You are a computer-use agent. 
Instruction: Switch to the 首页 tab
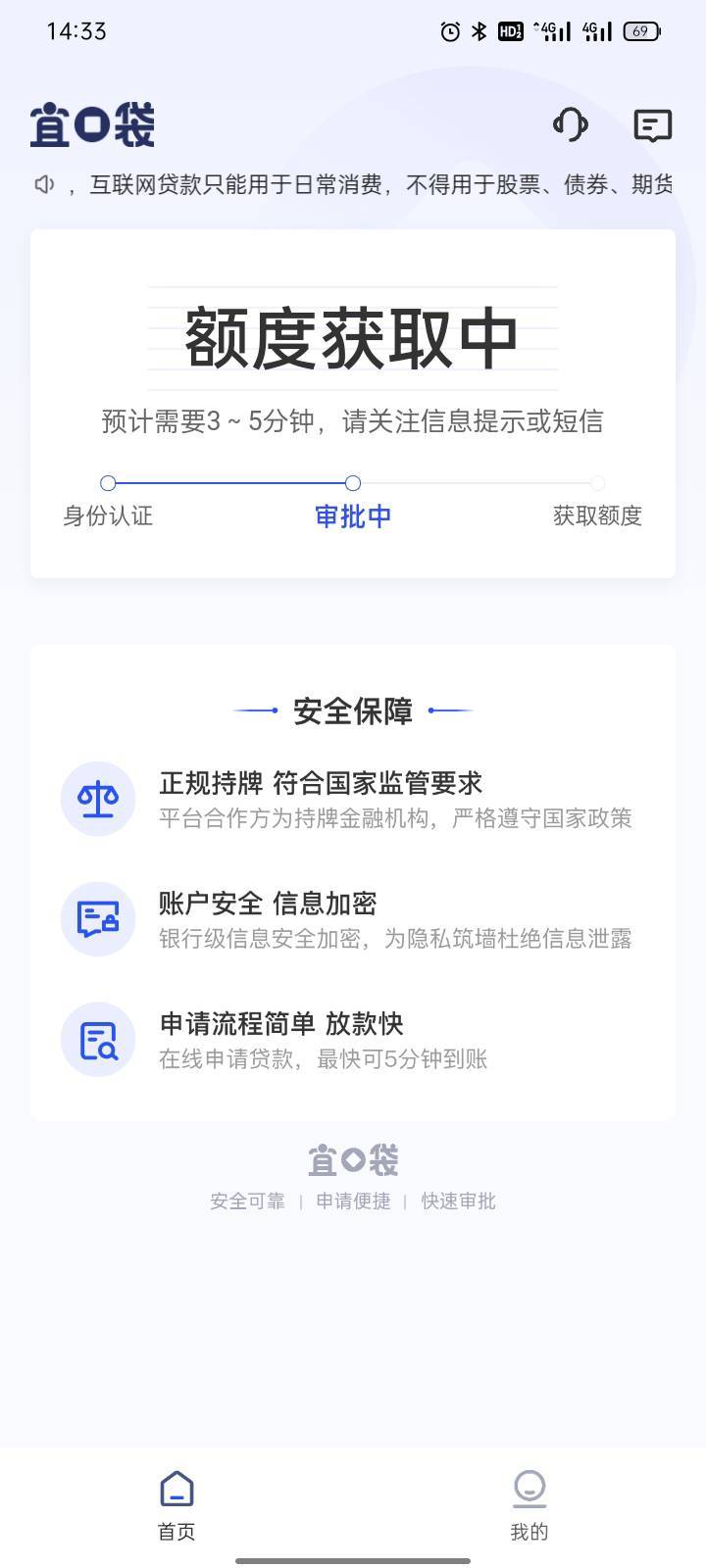176,1506
